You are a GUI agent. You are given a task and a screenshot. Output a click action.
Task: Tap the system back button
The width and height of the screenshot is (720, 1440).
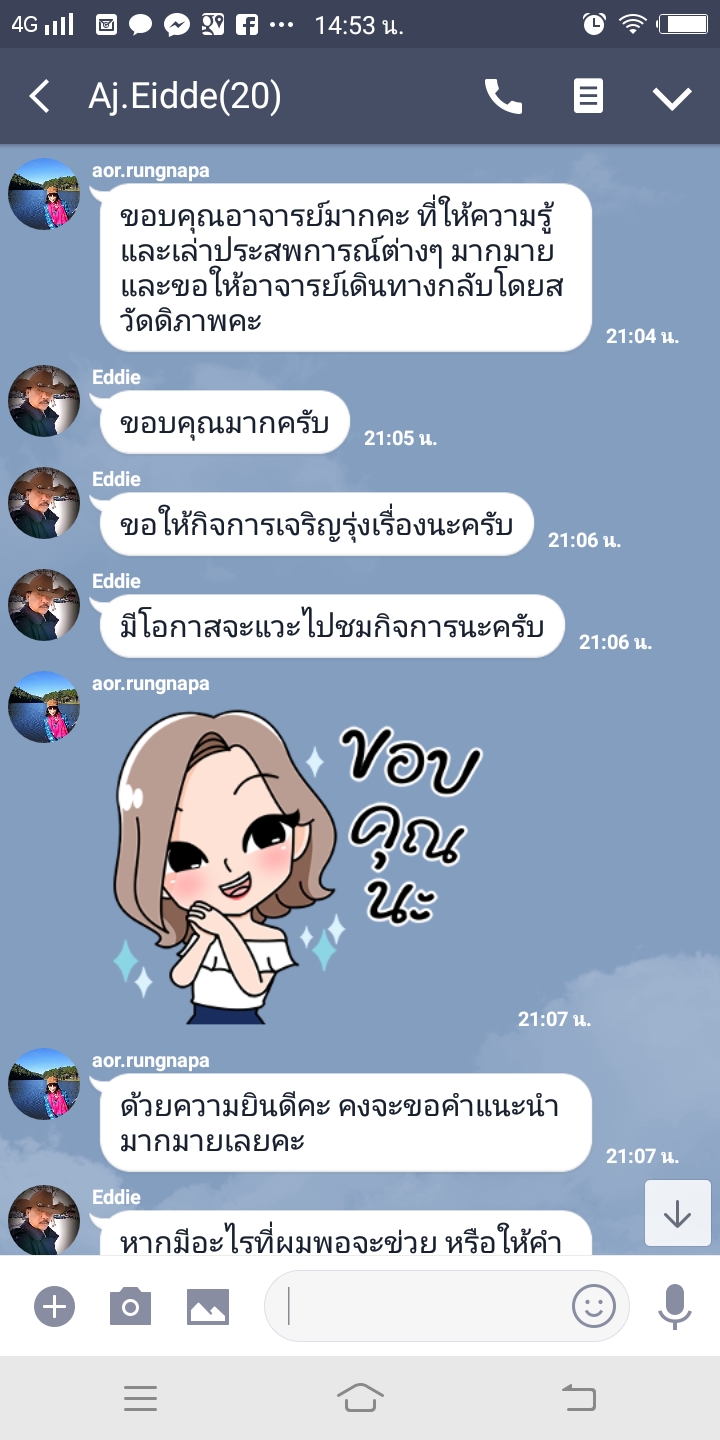578,1398
